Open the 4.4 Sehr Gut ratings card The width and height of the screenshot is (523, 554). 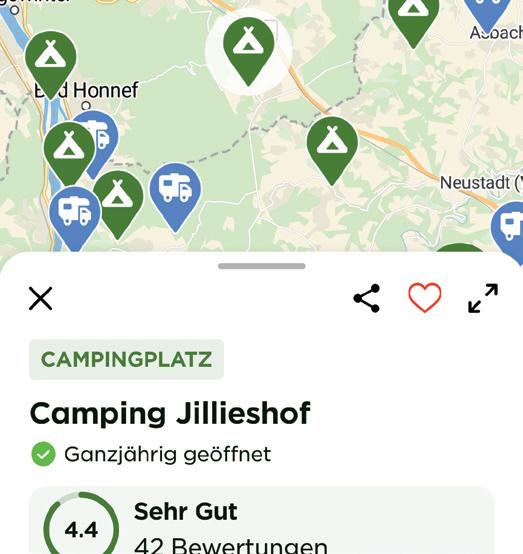262,521
